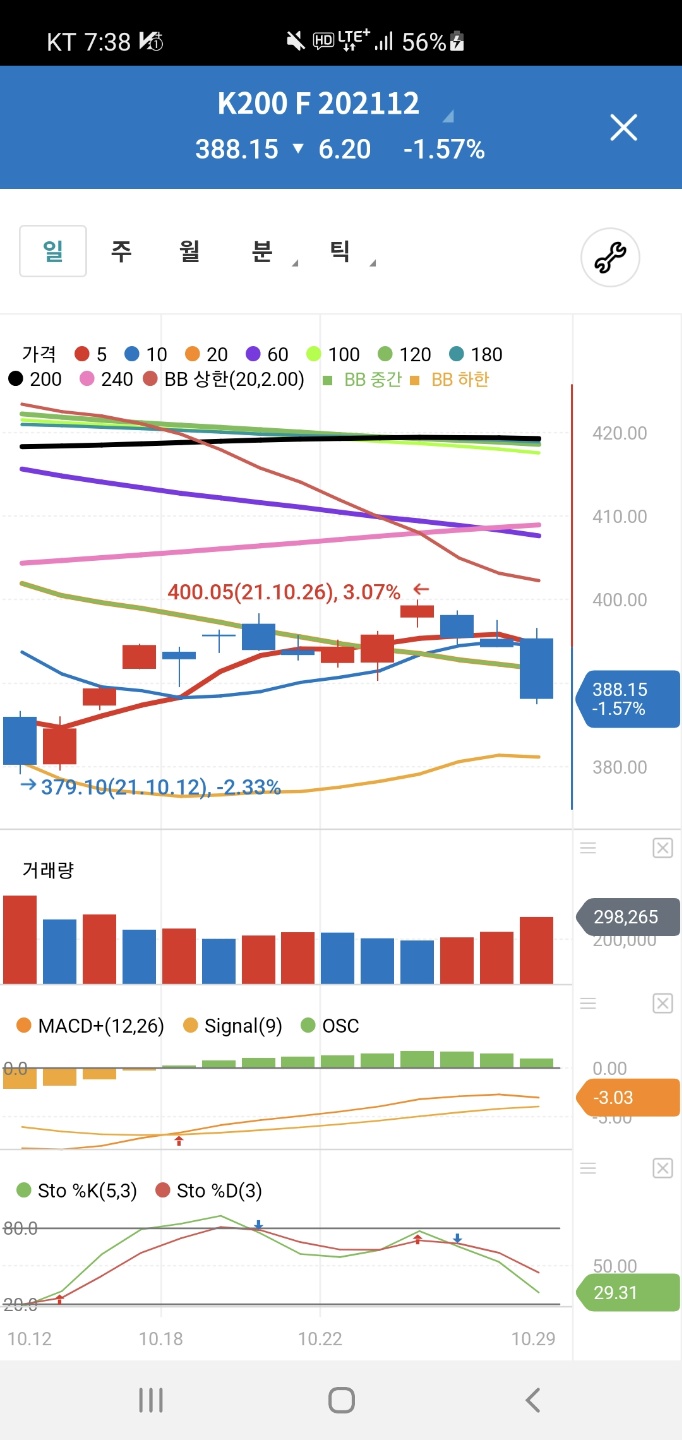
Task: Remove the 거래량 volume panel
Action: (x=662, y=848)
